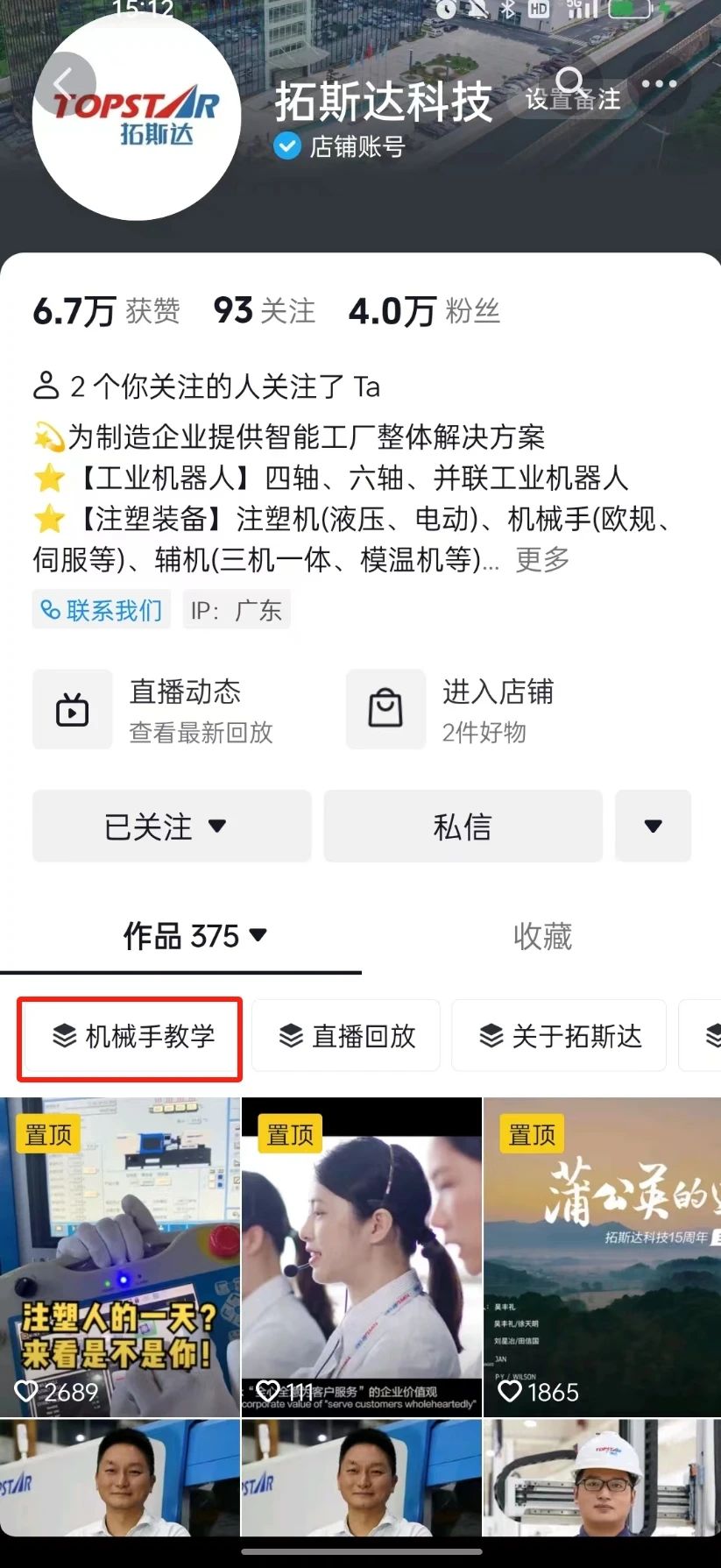The height and width of the screenshot is (1568, 721).
Task: Go back using the top-left arrow
Action: 63,85
